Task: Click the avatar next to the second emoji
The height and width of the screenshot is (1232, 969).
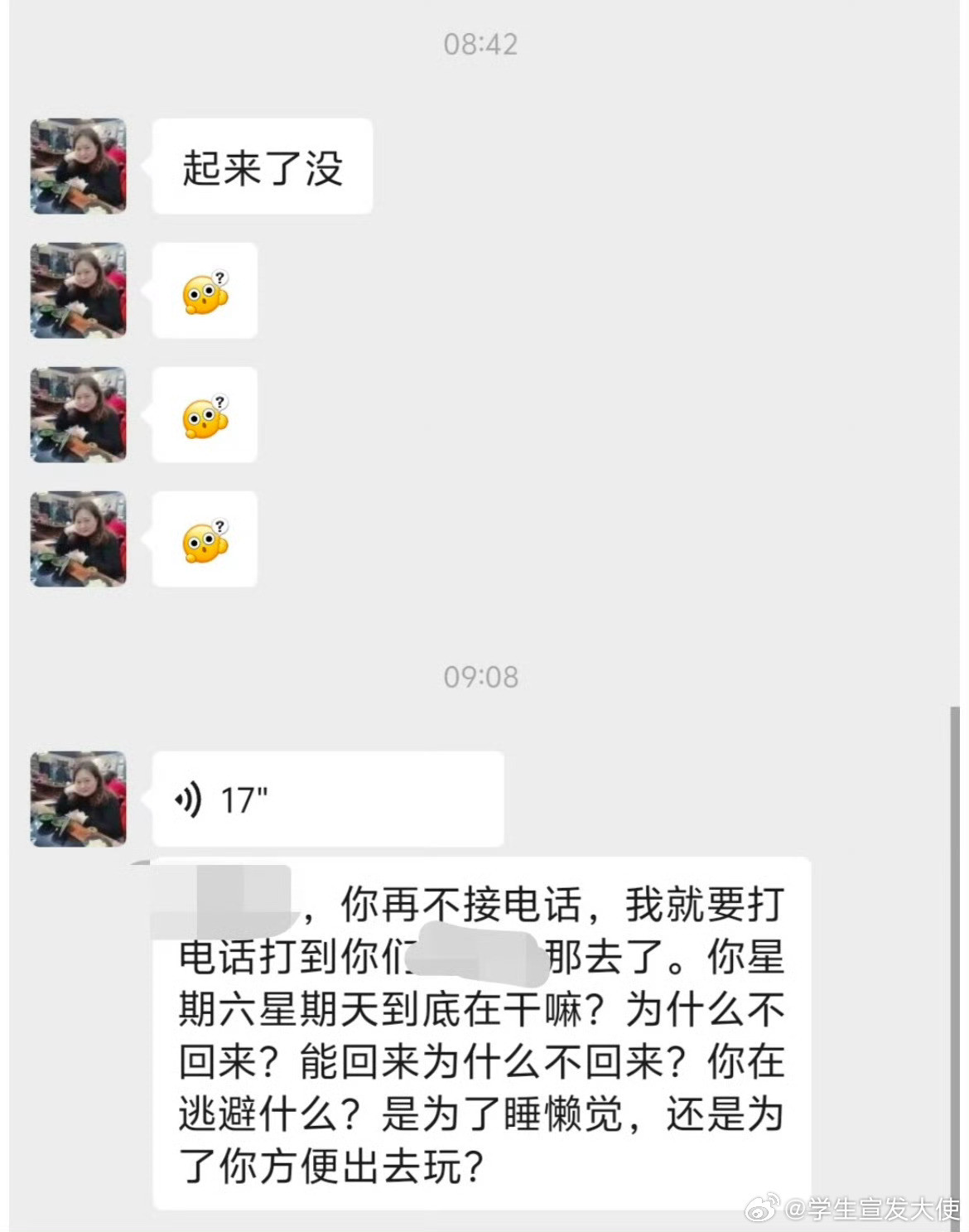Action: tap(79, 415)
